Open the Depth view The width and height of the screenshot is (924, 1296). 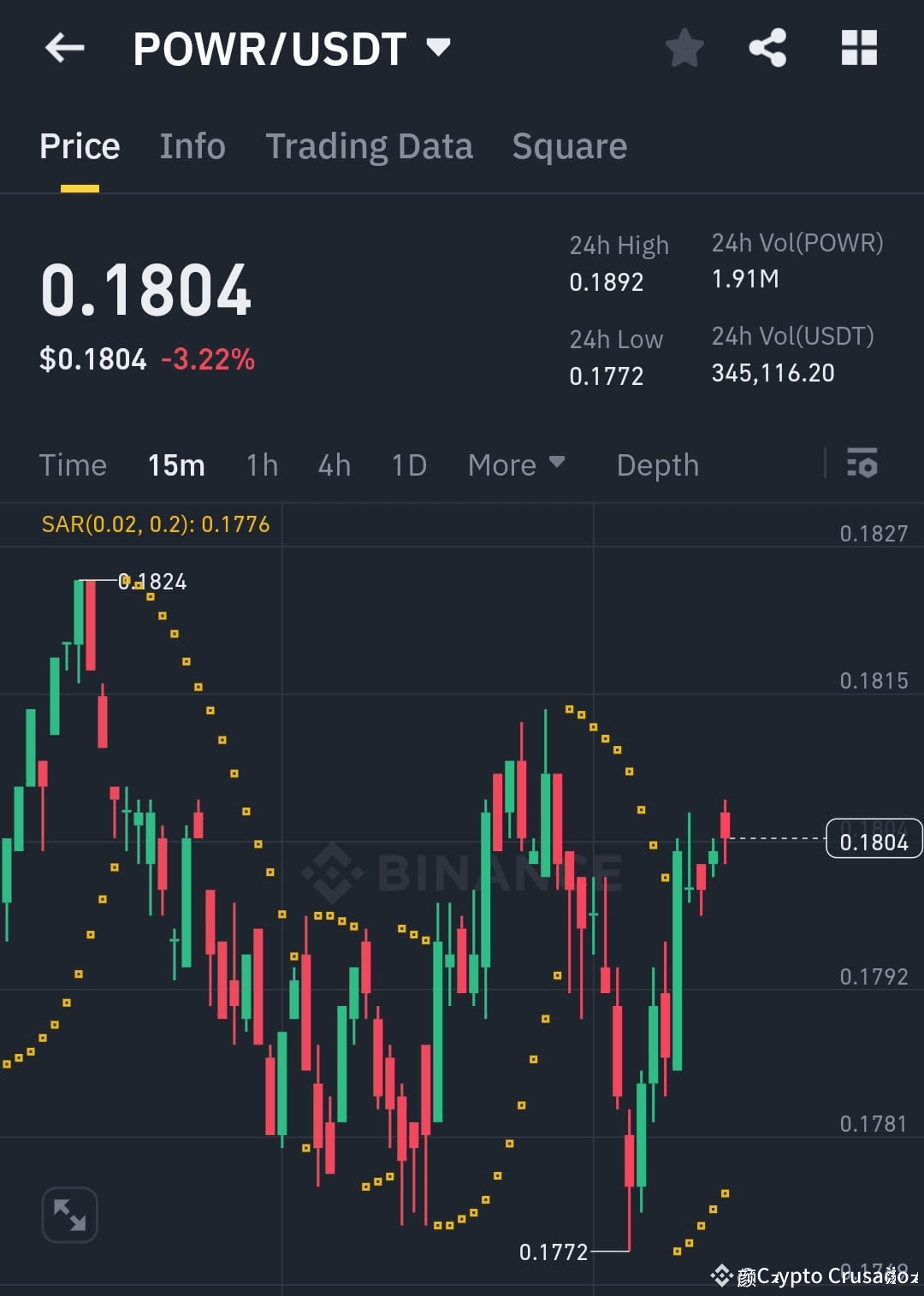click(657, 465)
